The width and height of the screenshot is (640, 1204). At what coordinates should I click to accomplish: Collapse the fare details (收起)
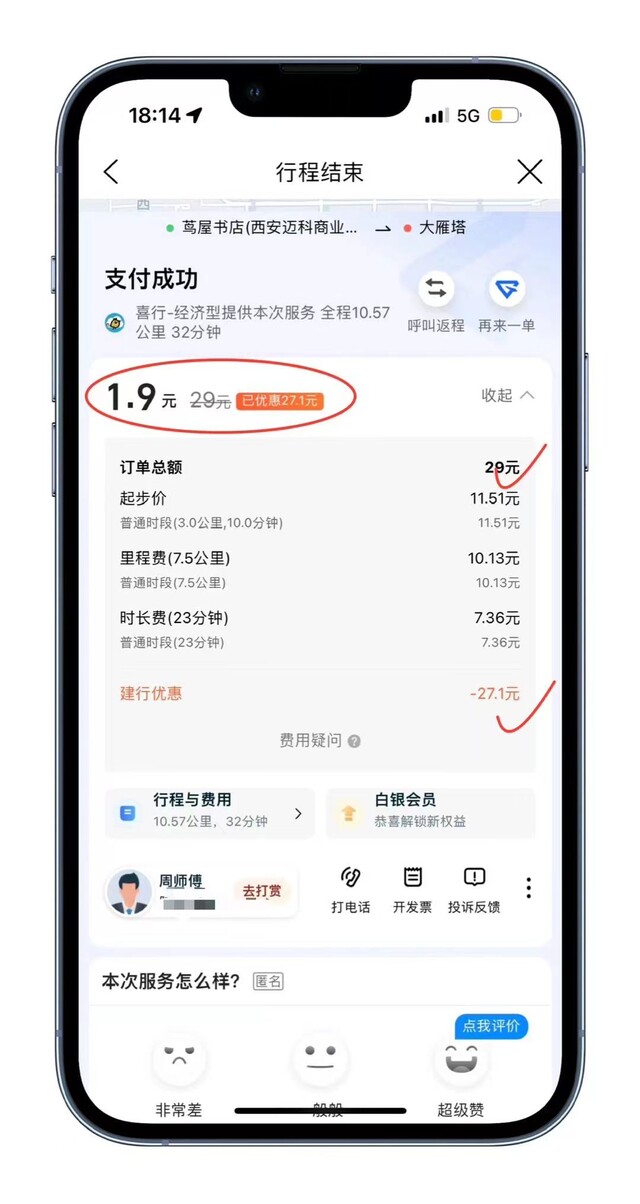click(508, 395)
